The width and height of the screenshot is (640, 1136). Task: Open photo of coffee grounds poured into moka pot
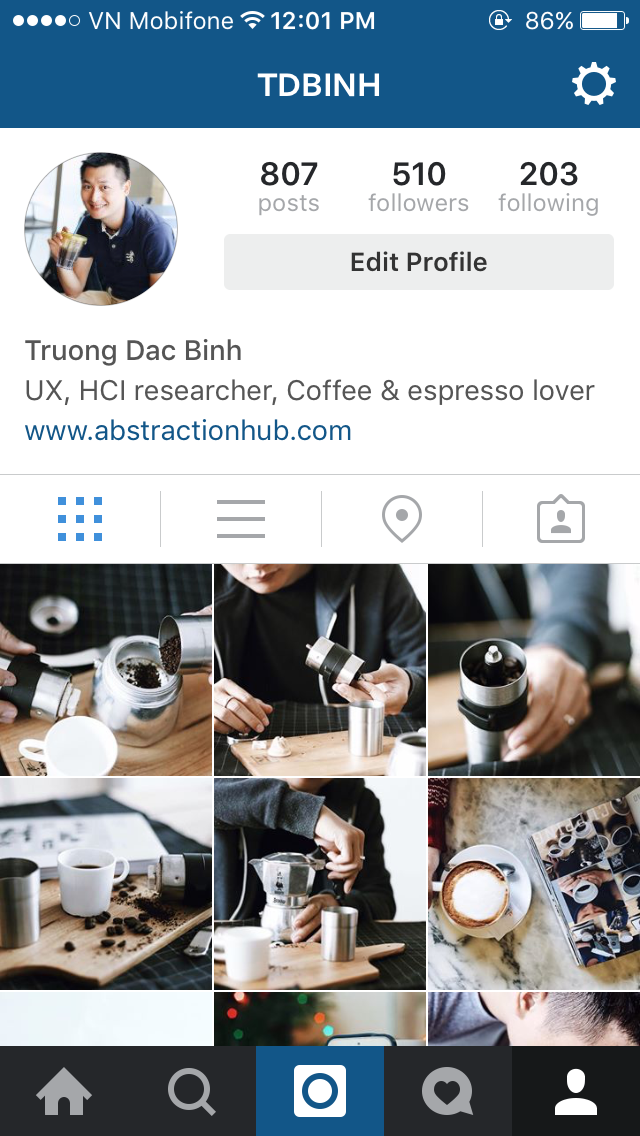click(x=105, y=669)
